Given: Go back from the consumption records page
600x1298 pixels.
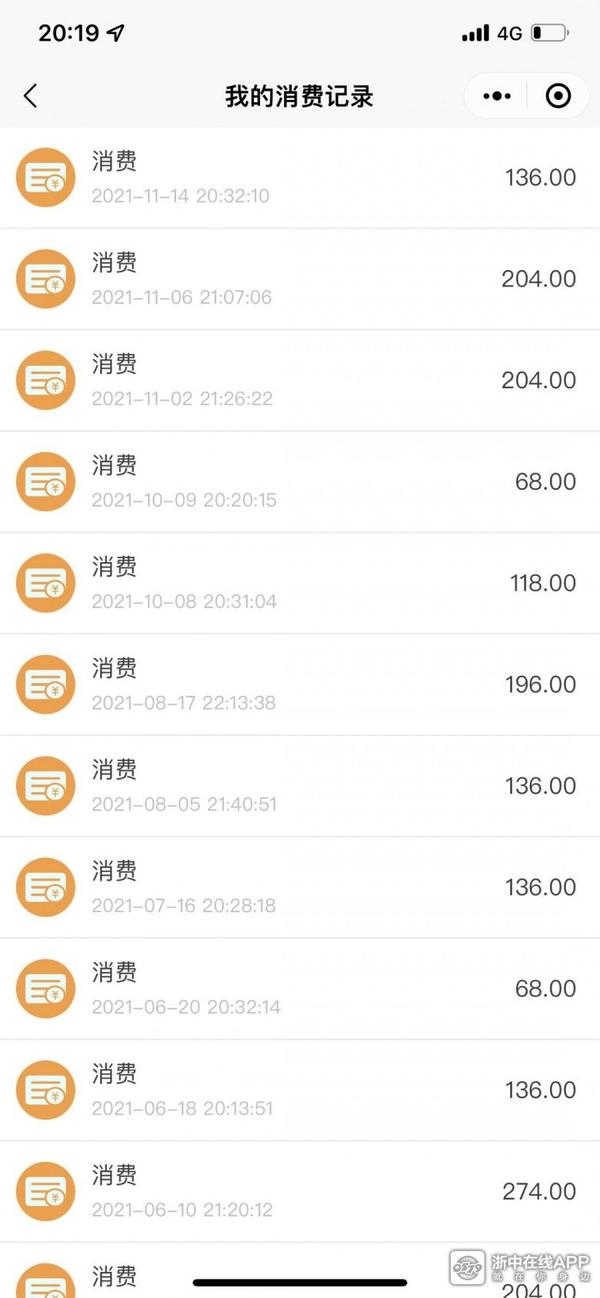Looking at the screenshot, I should pyautogui.click(x=30, y=96).
